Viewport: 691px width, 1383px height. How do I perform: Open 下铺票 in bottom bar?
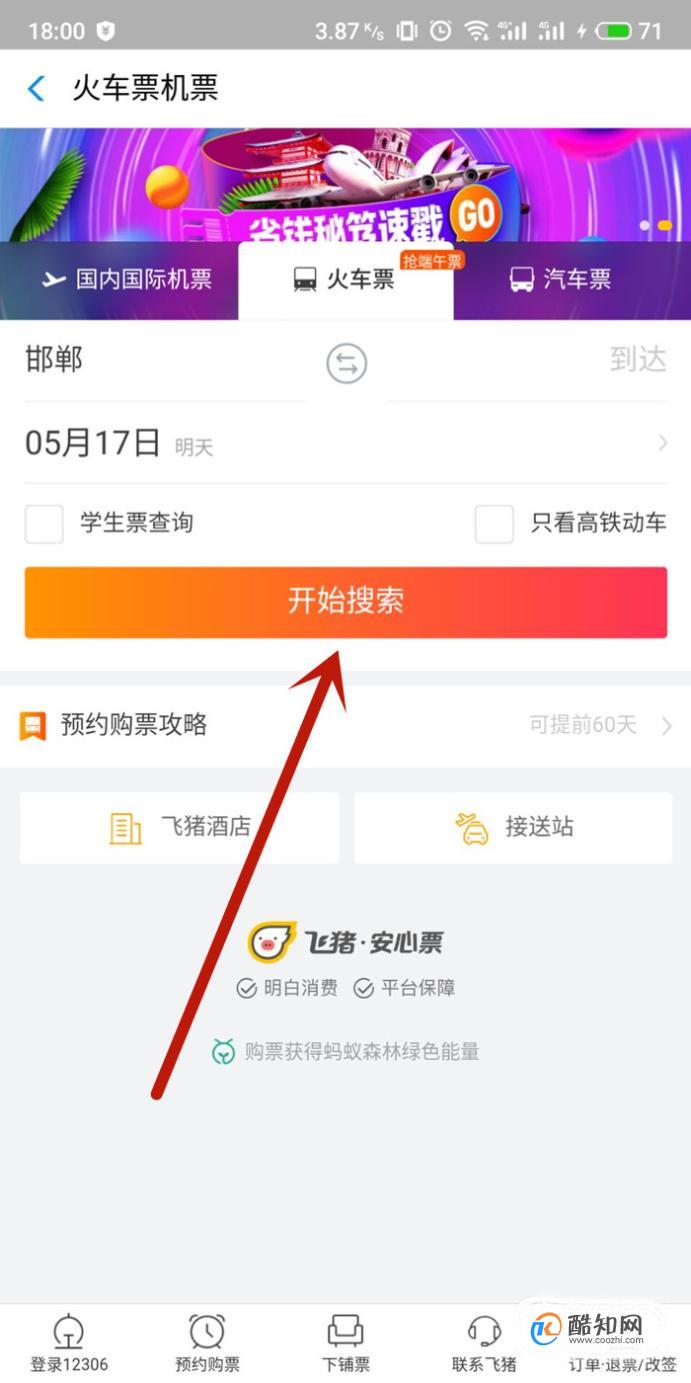(346, 1342)
